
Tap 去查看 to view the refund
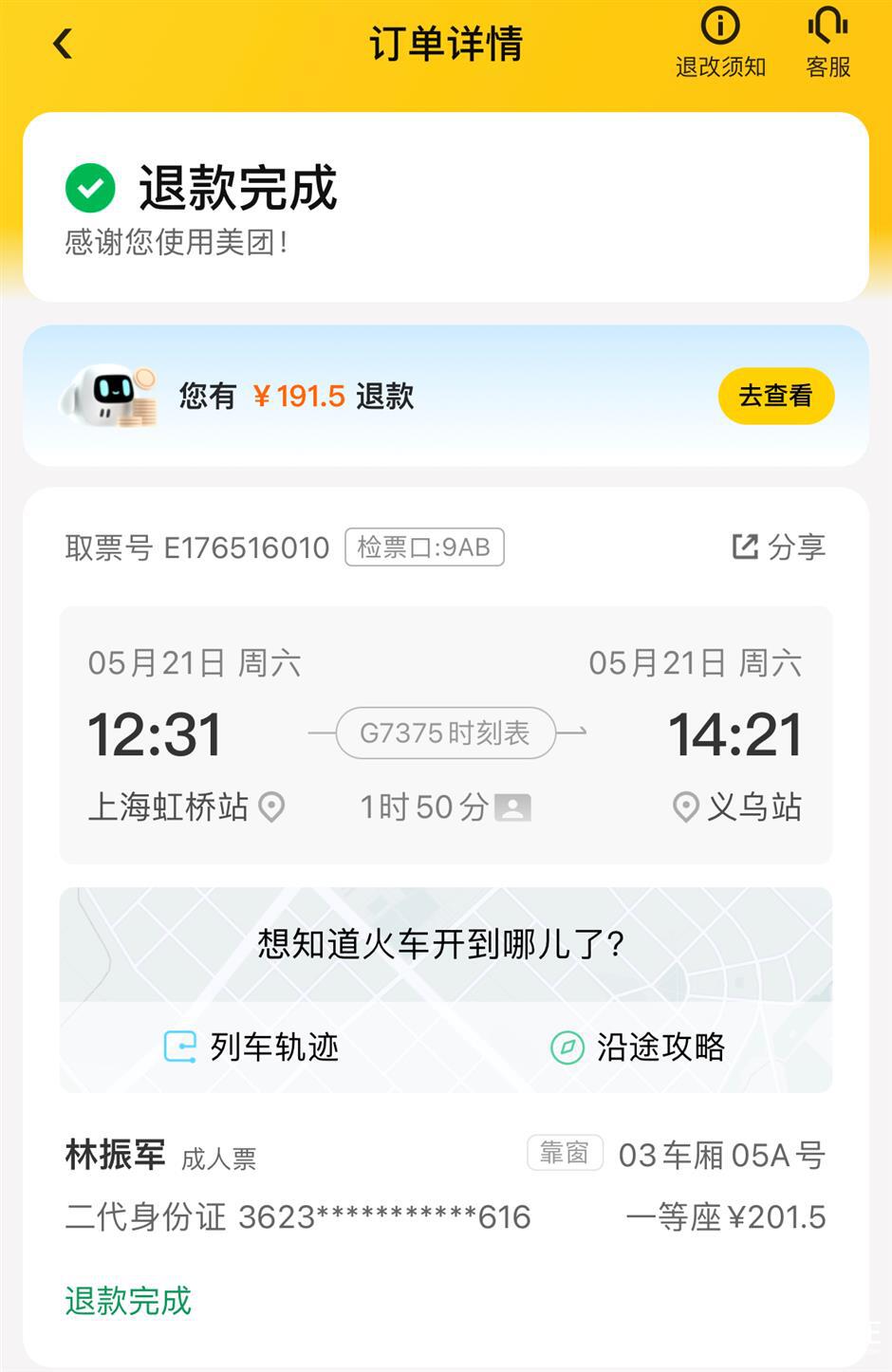[775, 396]
